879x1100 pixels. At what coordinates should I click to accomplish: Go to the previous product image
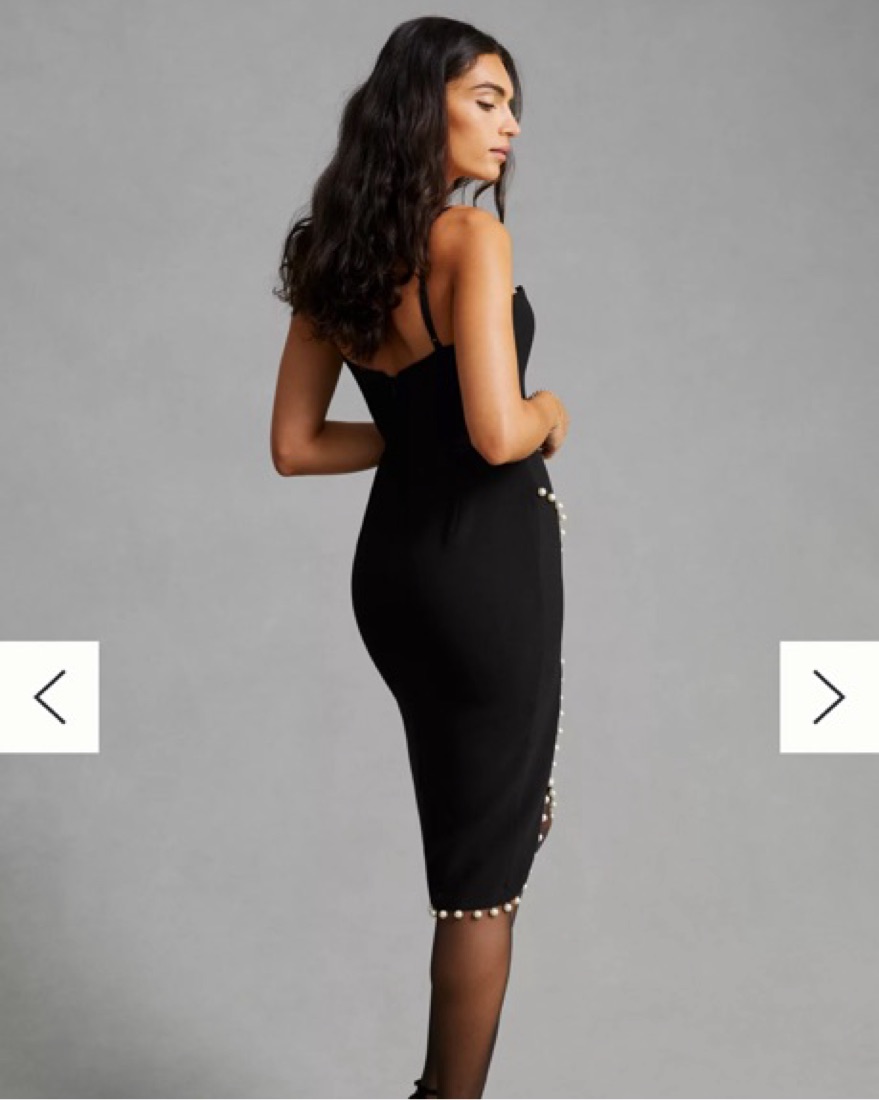tap(49, 697)
